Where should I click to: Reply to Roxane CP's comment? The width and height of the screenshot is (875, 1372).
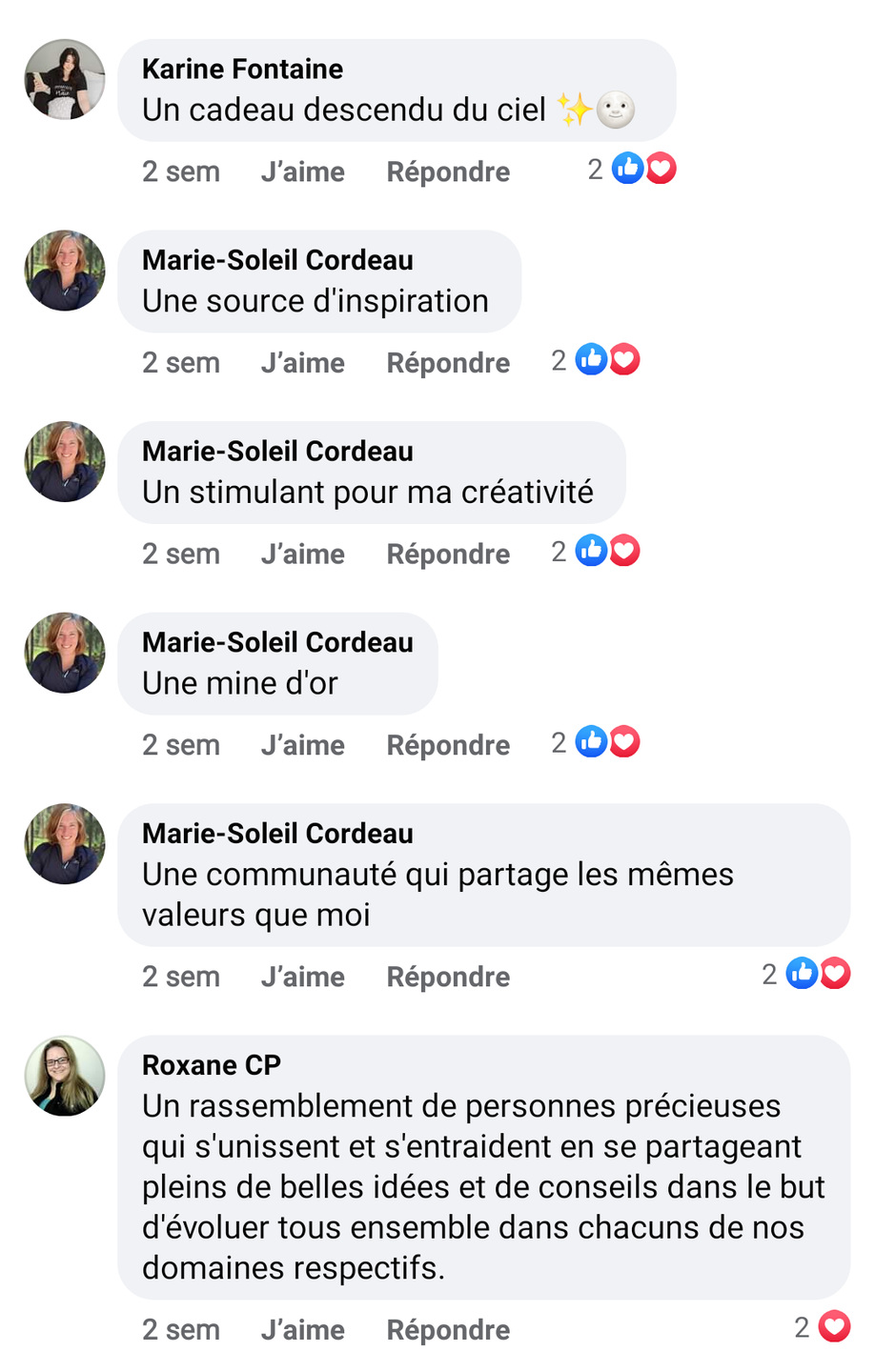click(448, 1330)
